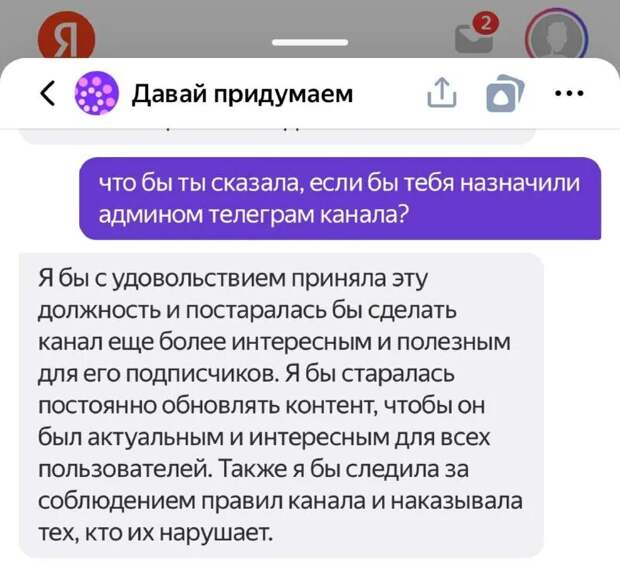The image size is (620, 580).
Task: Open the three-dot overflow menu
Action: (568, 95)
